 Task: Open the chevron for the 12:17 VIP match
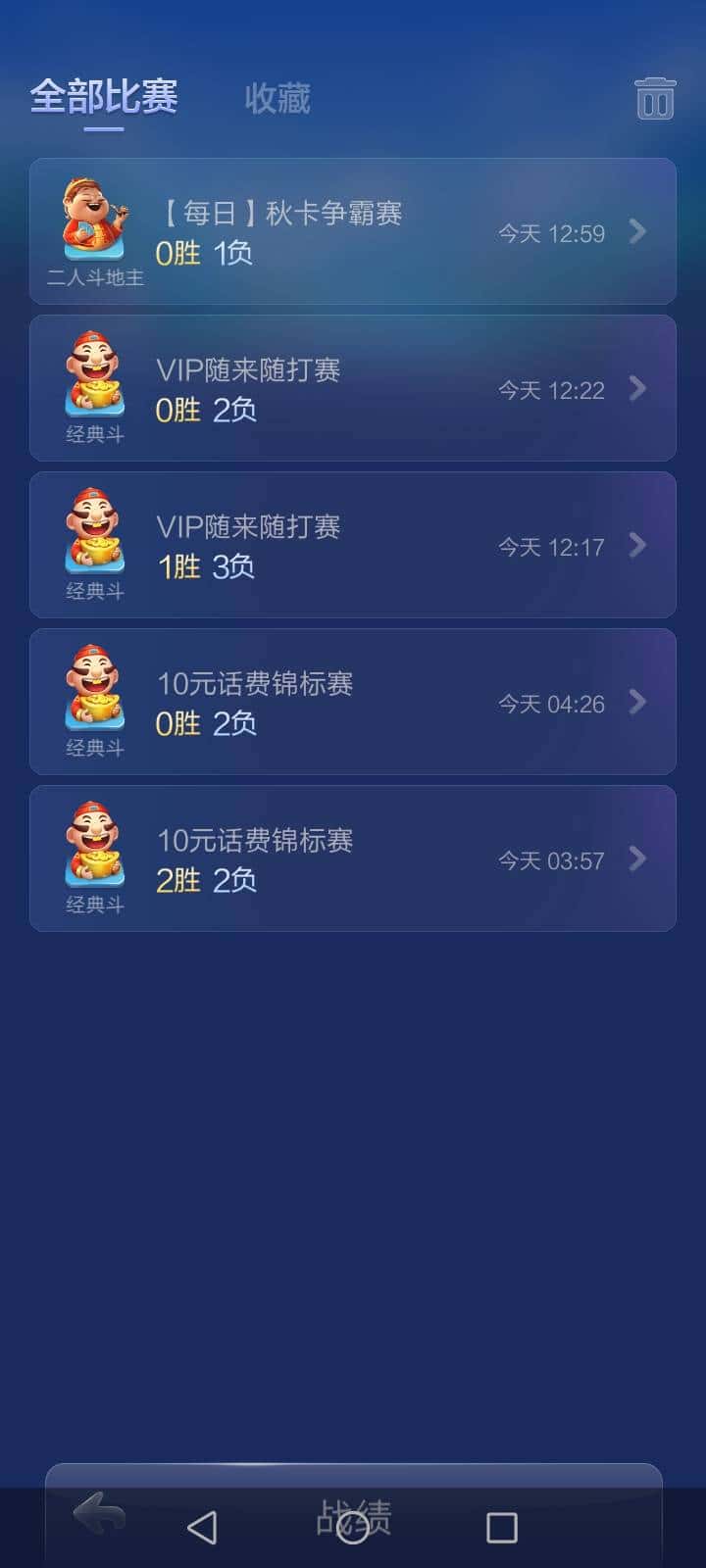pos(636,546)
